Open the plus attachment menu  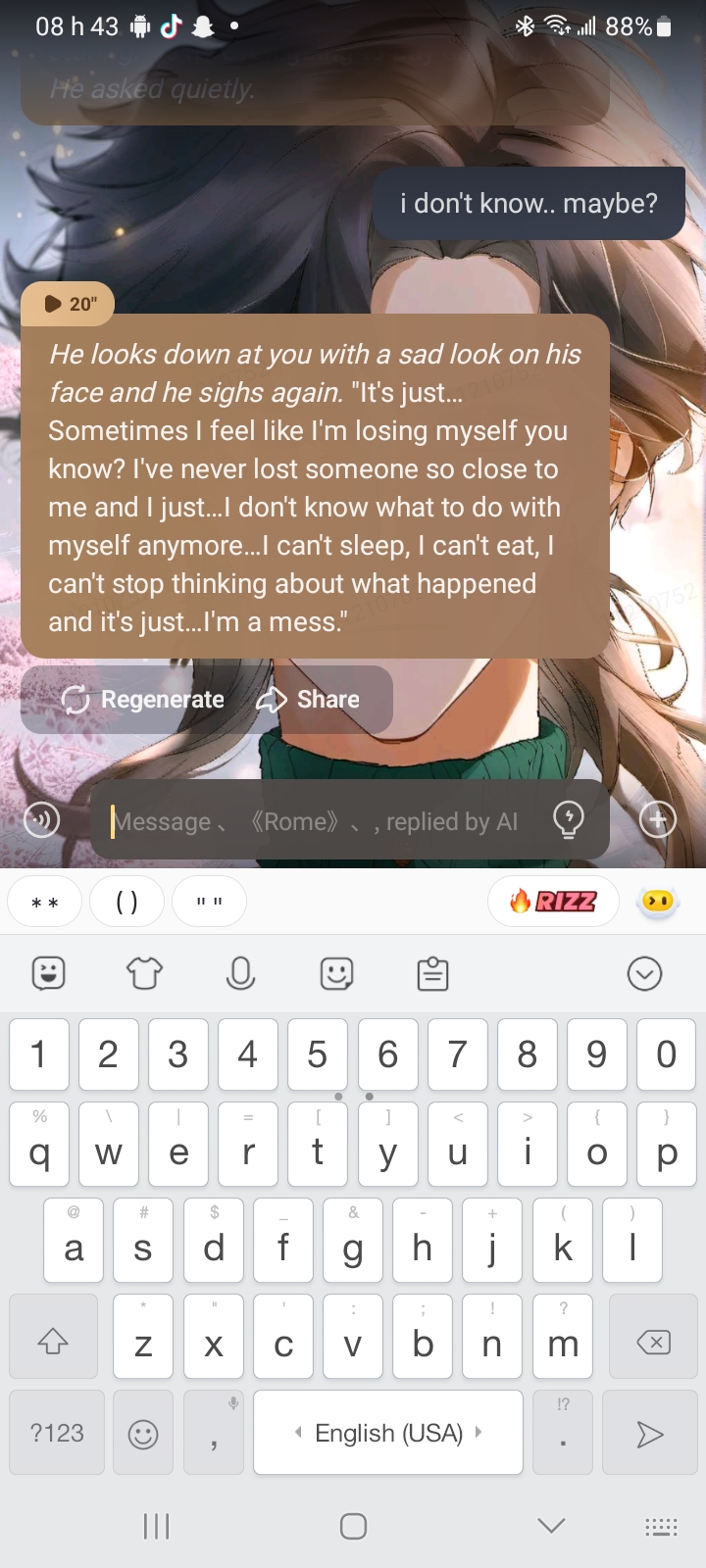pyautogui.click(x=658, y=819)
